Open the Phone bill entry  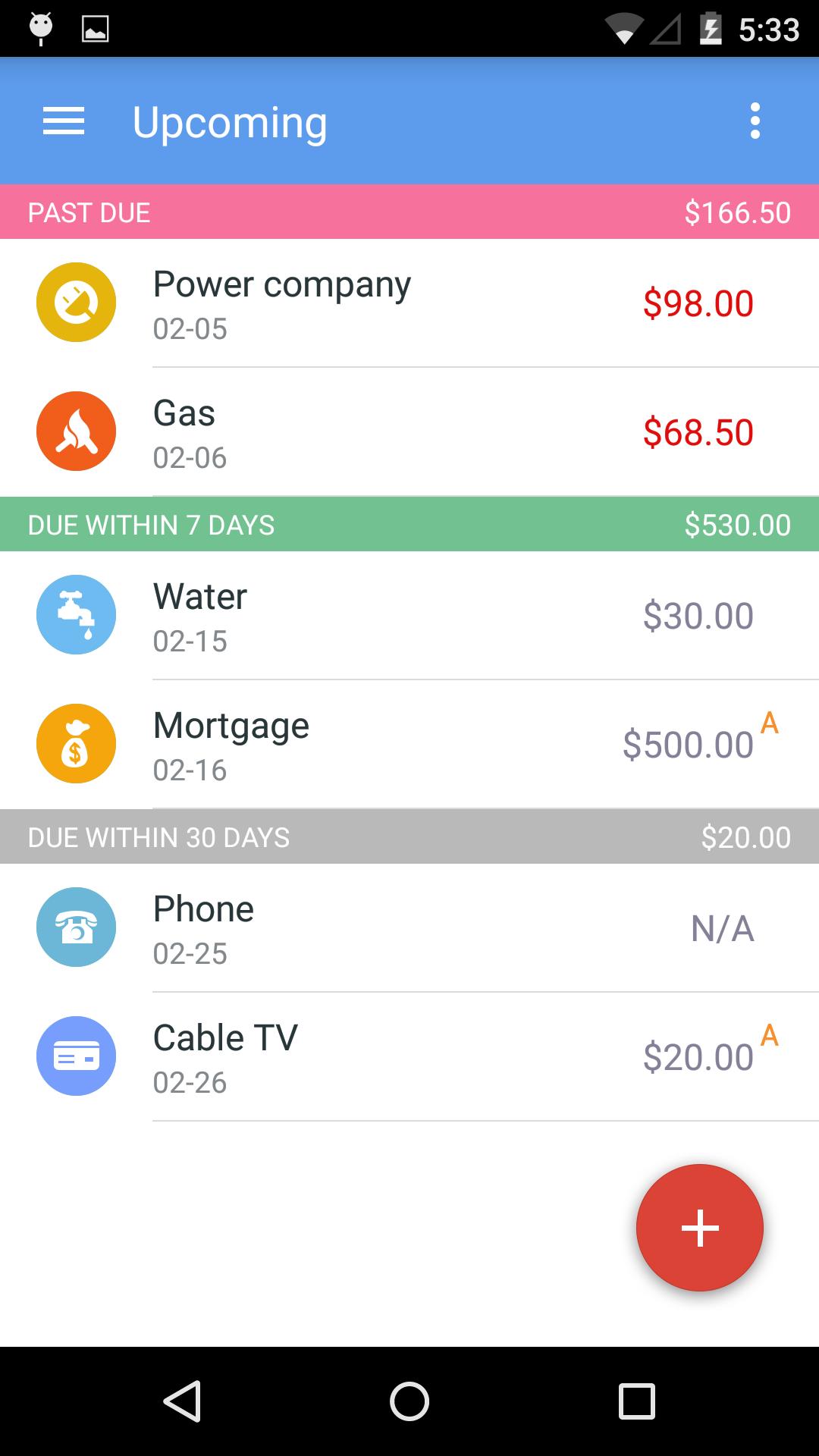pyautogui.click(x=409, y=928)
